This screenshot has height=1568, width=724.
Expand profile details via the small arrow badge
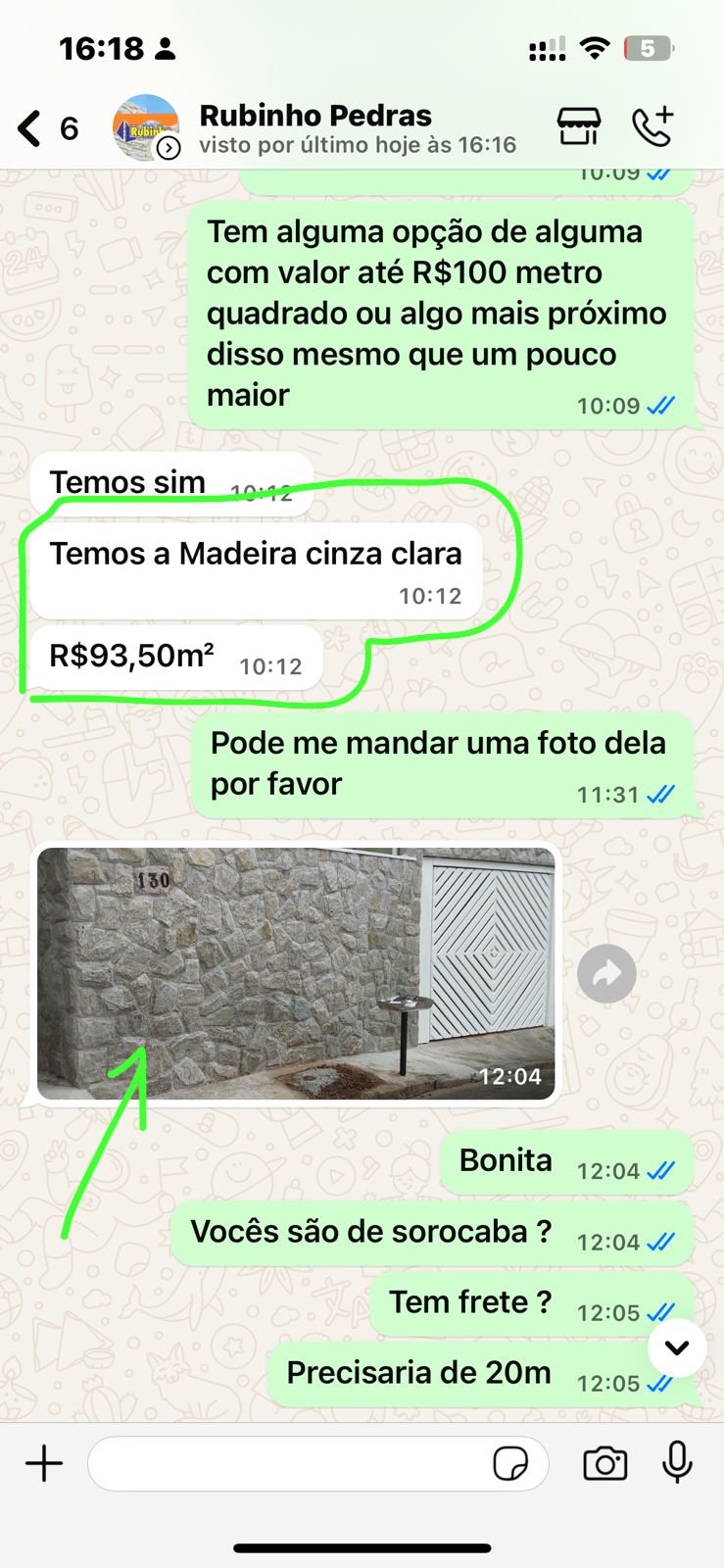point(169,149)
